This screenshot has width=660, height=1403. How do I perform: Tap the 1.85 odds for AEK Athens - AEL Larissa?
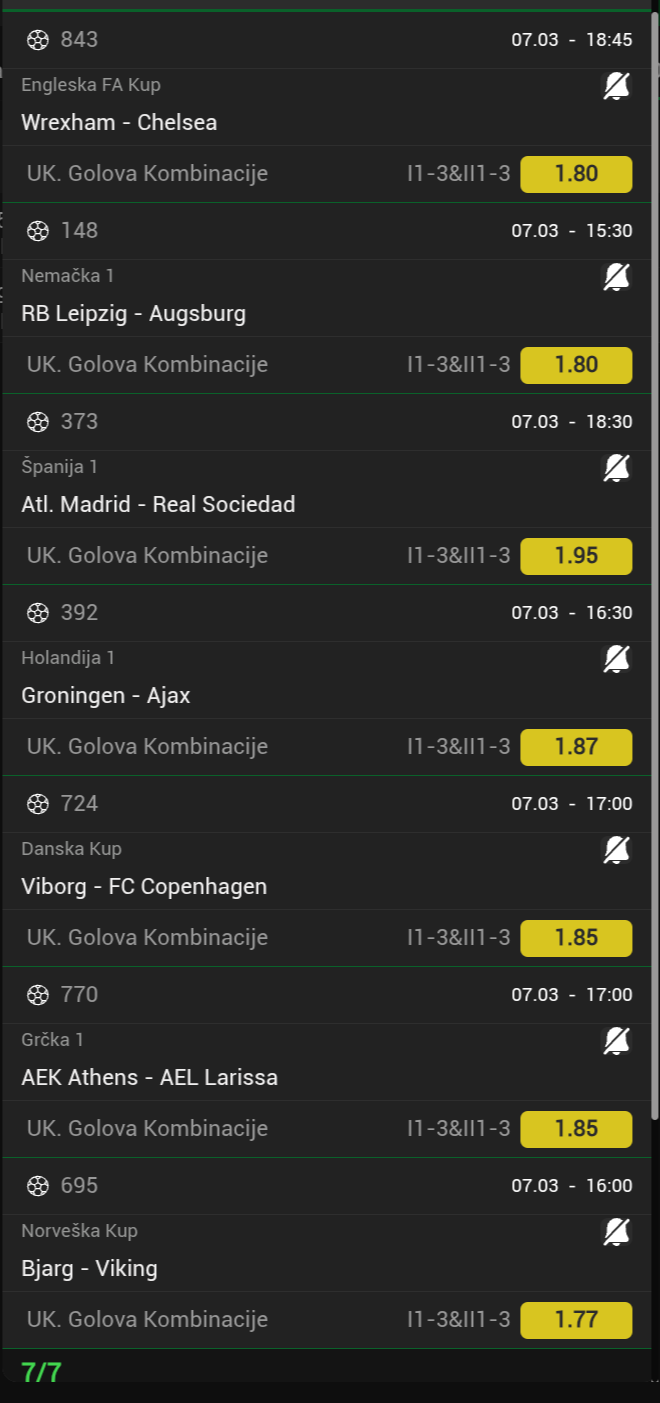pos(576,1129)
